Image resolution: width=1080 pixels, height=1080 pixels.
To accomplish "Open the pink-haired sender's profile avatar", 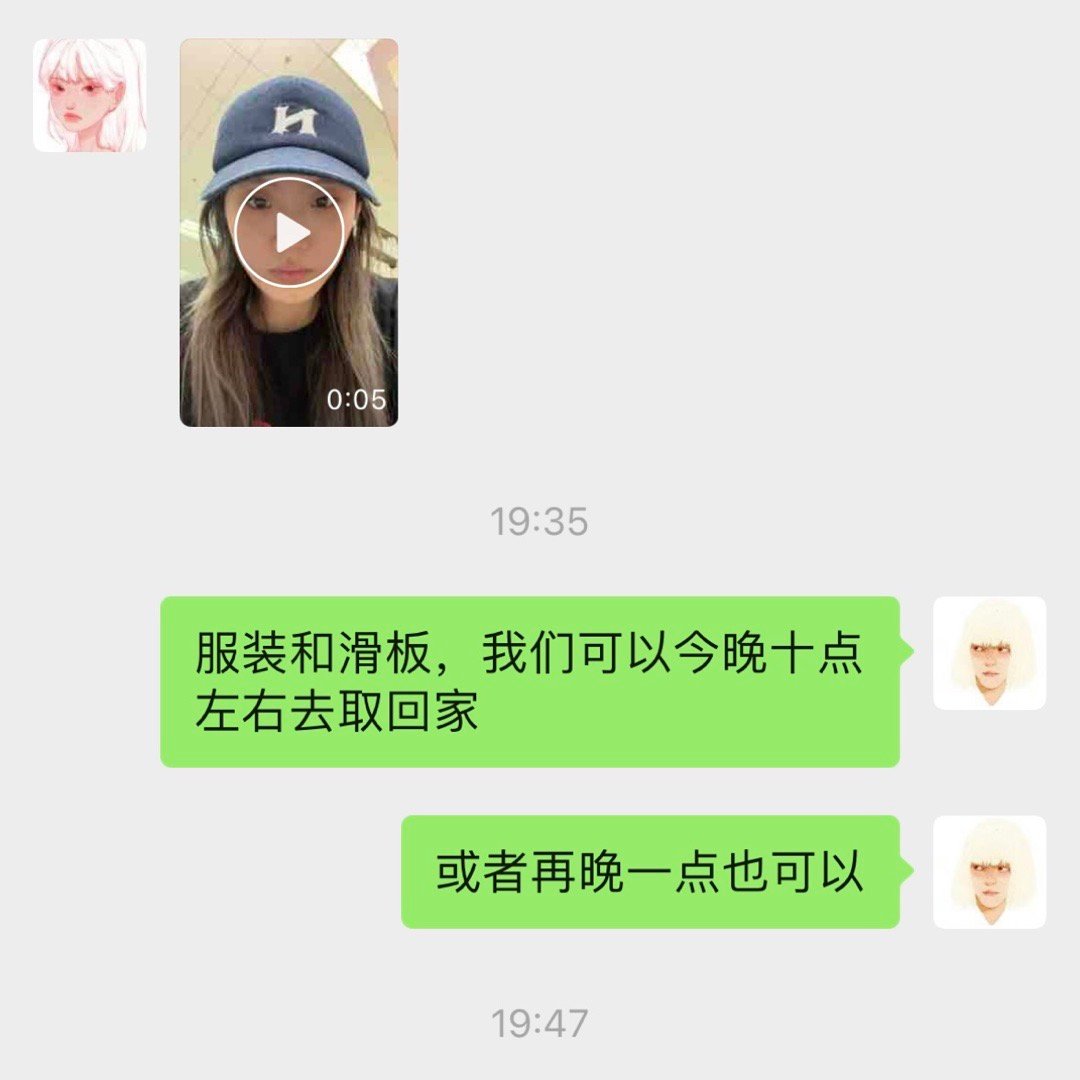I will click(x=90, y=96).
